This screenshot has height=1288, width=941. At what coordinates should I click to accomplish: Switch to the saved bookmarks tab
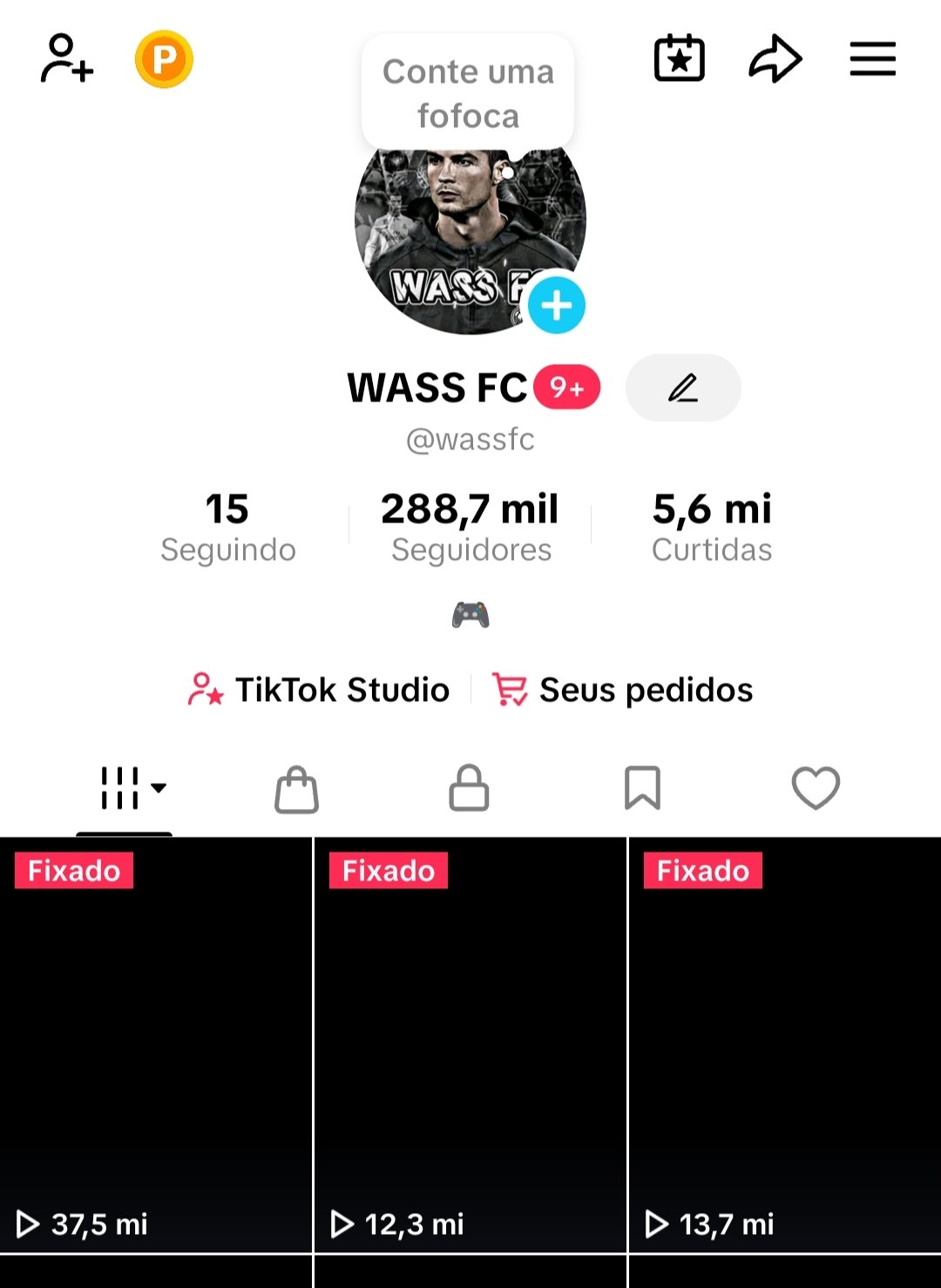(x=642, y=789)
